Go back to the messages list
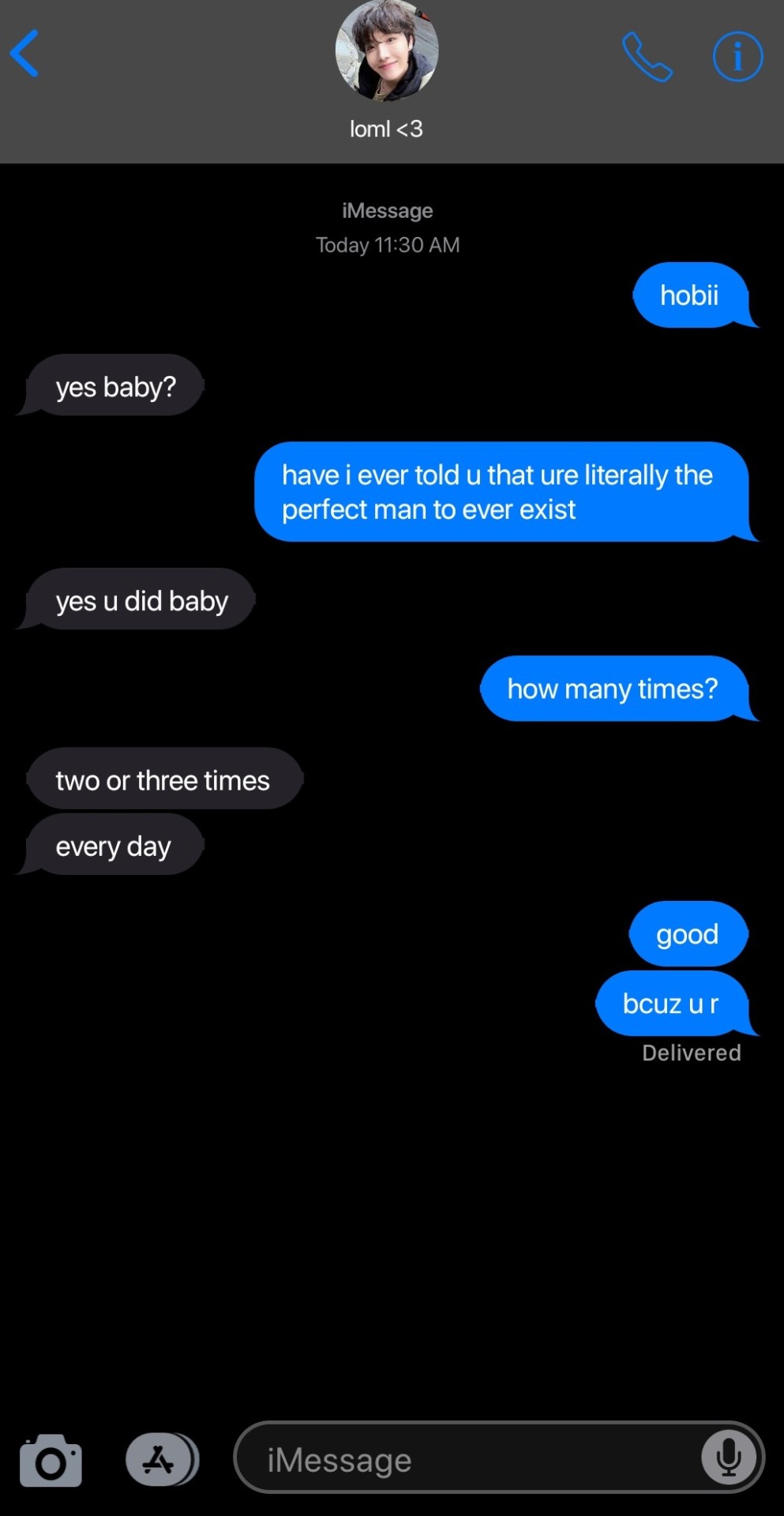This screenshot has width=784, height=1516. tap(24, 54)
